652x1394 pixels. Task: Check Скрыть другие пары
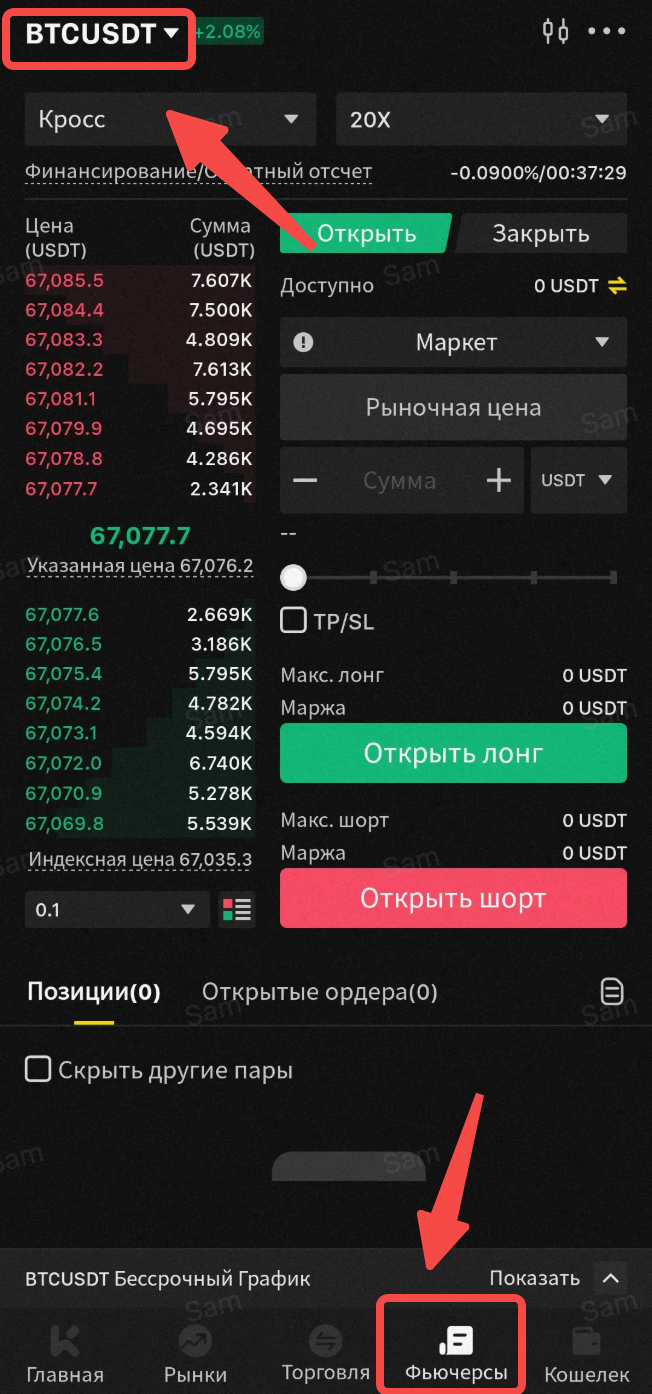(38, 1070)
